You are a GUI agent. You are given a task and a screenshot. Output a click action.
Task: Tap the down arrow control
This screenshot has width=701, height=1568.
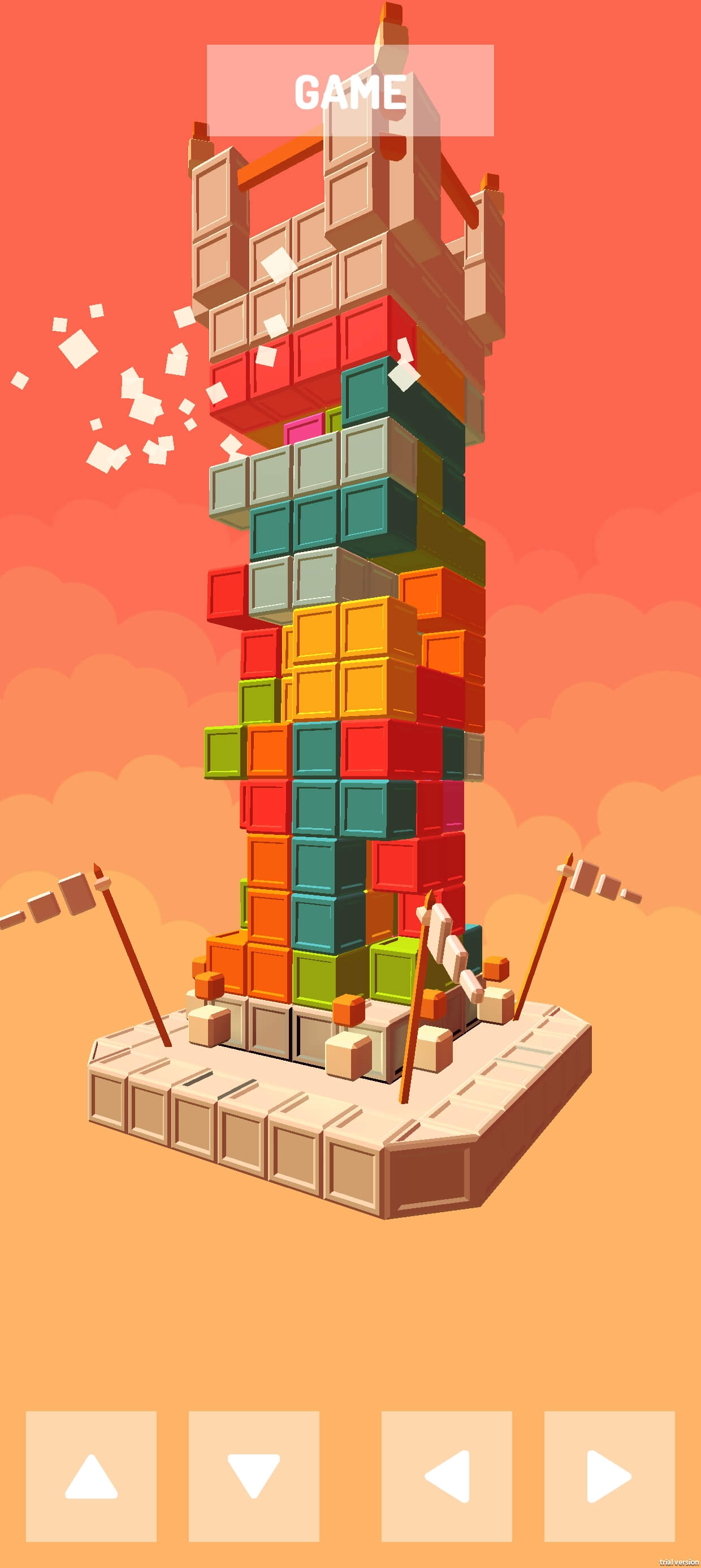tap(254, 1476)
